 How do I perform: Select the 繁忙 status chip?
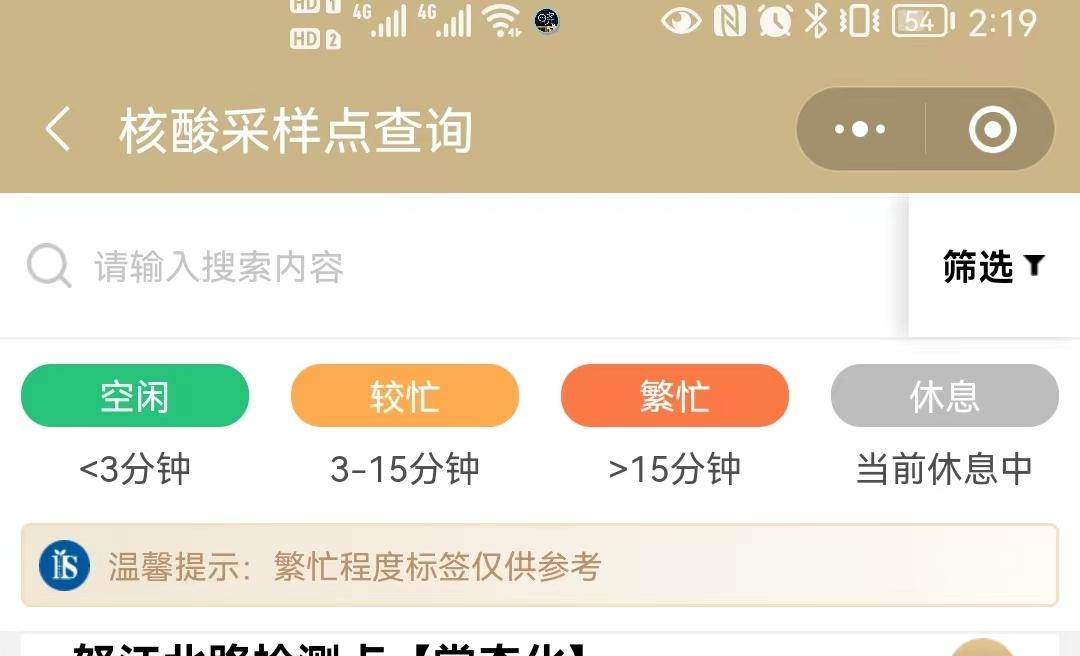(x=675, y=396)
